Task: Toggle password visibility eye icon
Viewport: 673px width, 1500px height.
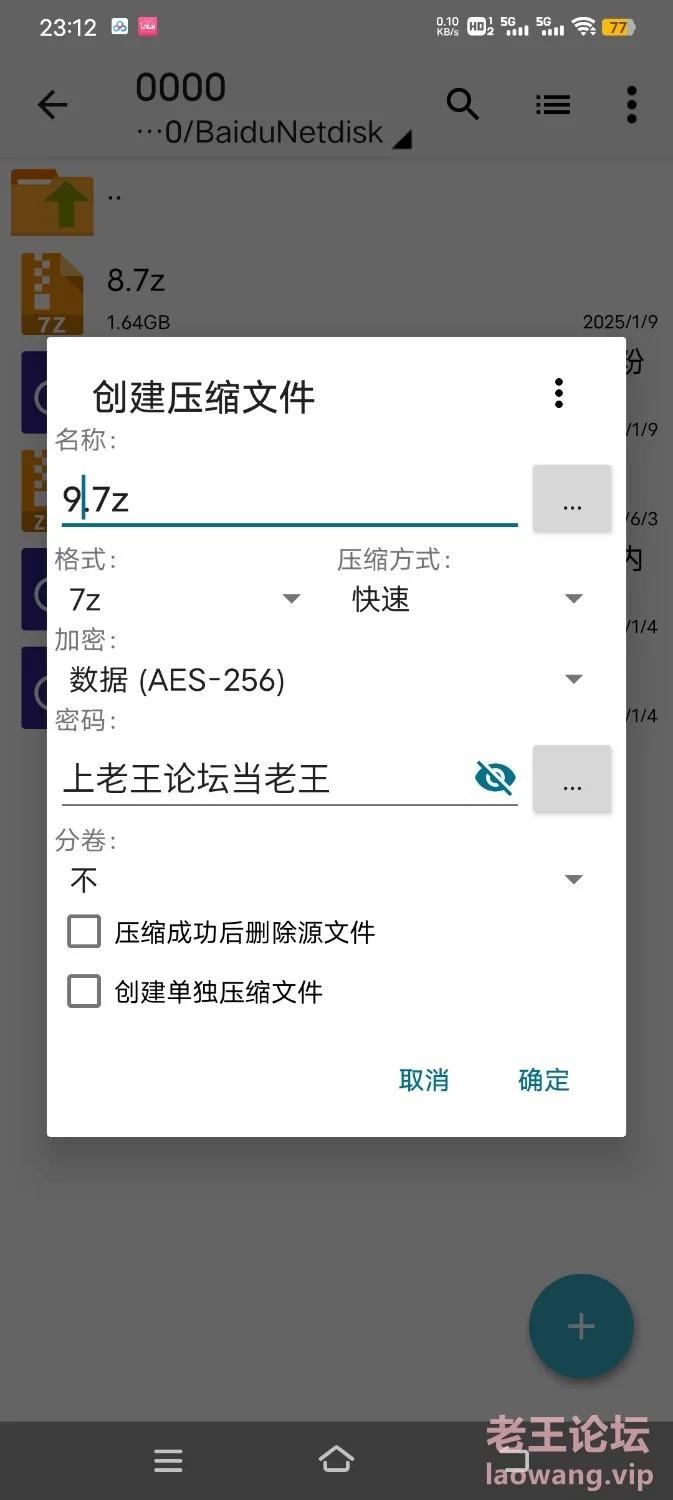Action: pos(495,777)
